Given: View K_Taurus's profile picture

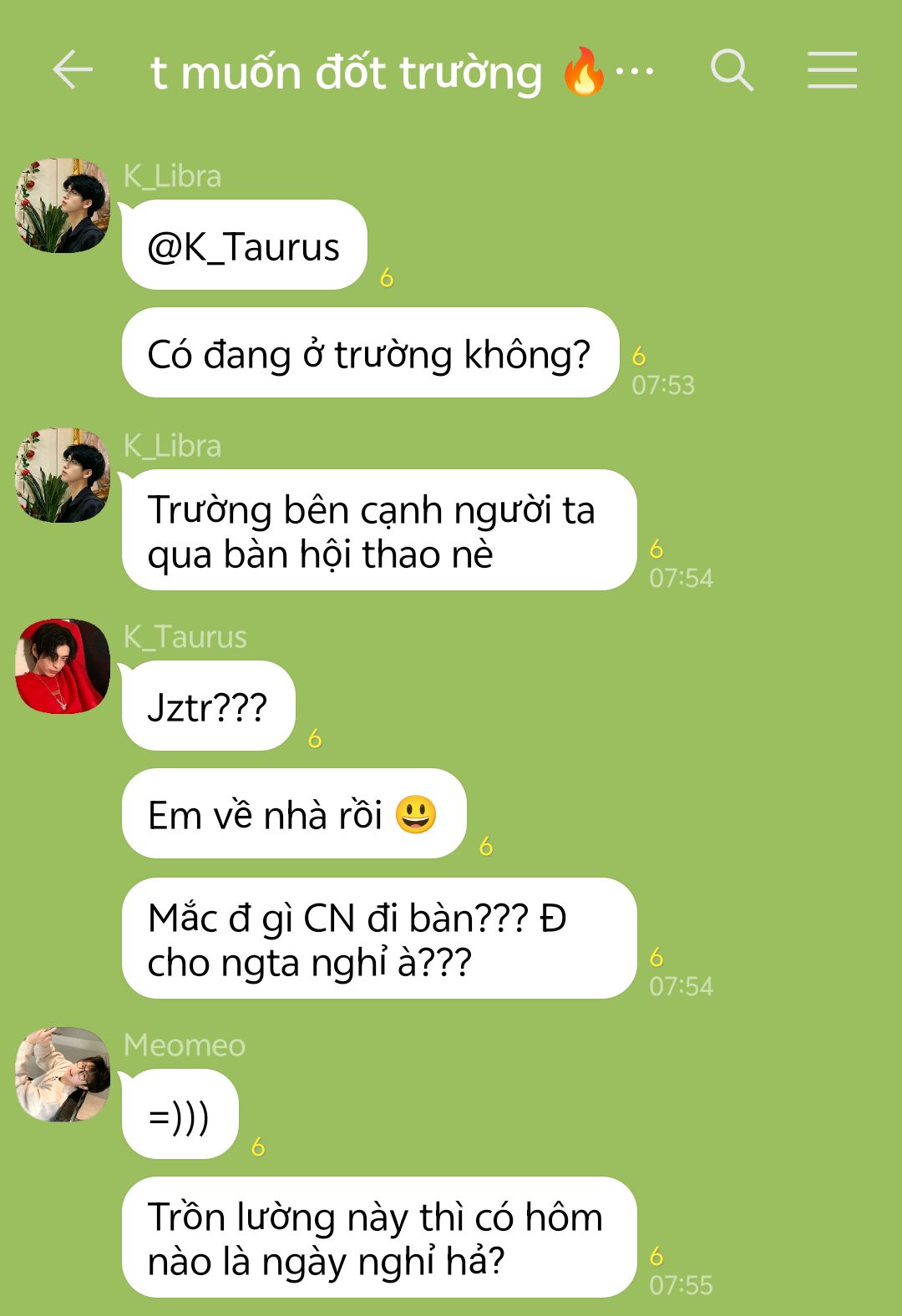Looking at the screenshot, I should pos(63,666).
